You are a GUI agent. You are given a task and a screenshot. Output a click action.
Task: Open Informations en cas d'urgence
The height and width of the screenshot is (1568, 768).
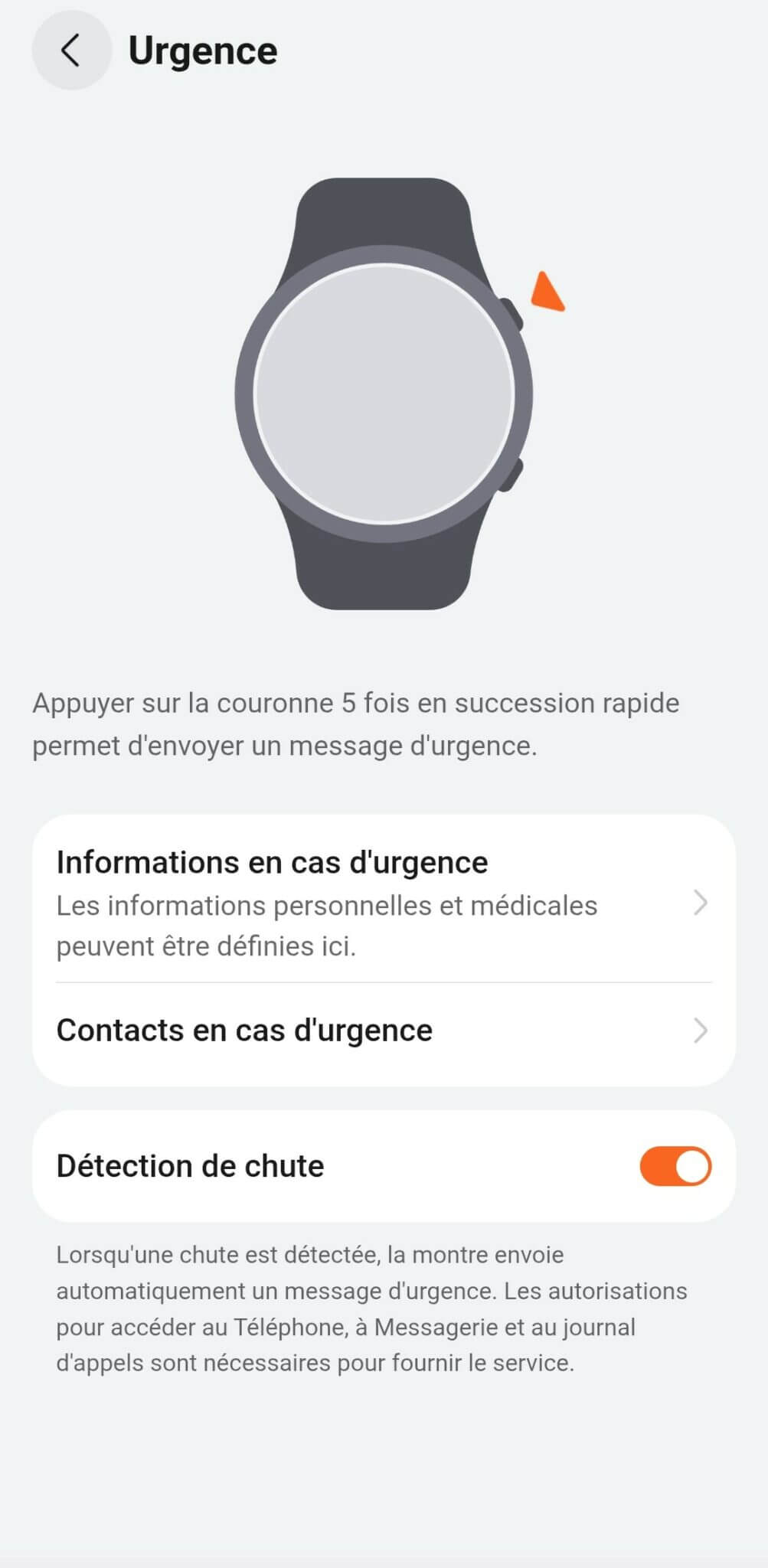[383, 903]
